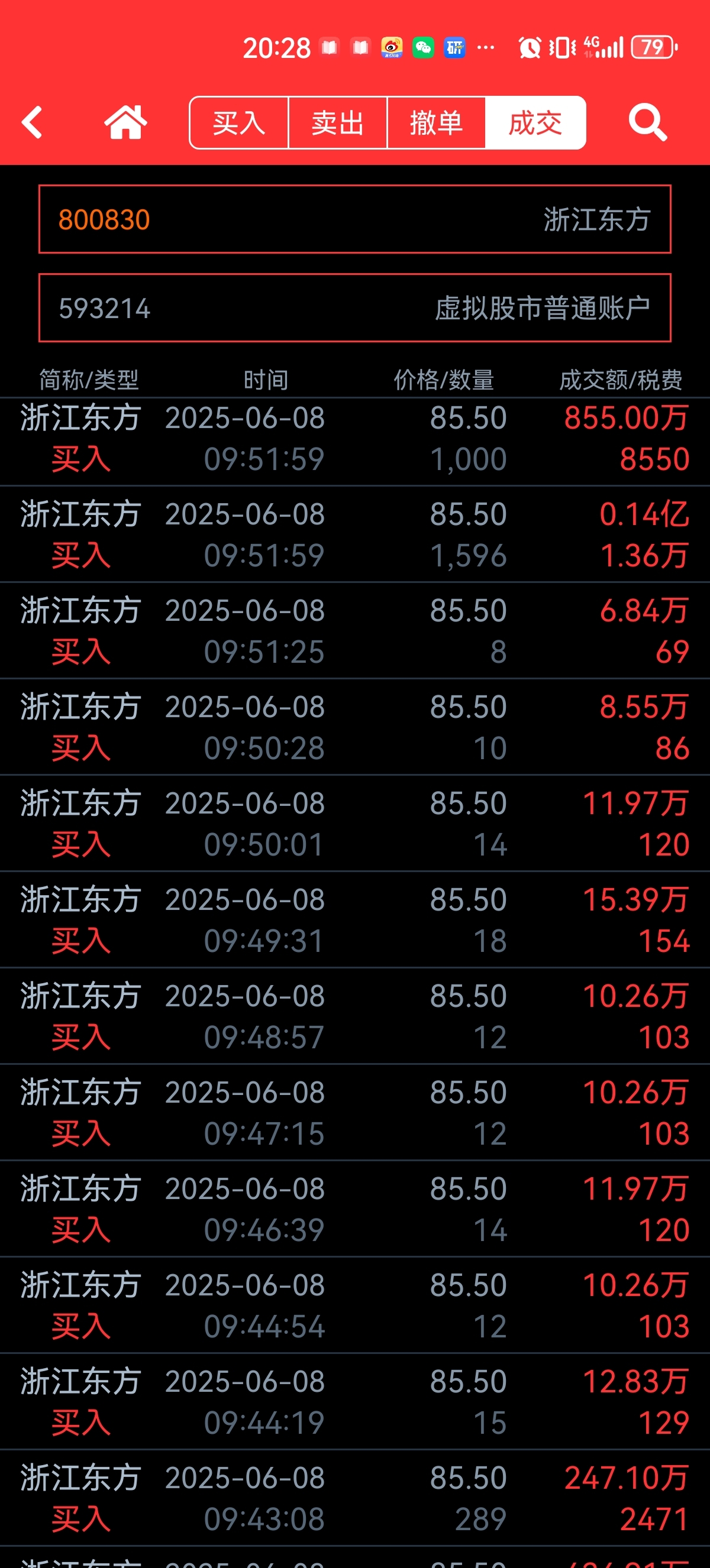Tap the stock code field 800830
710x1568 pixels.
pos(355,219)
